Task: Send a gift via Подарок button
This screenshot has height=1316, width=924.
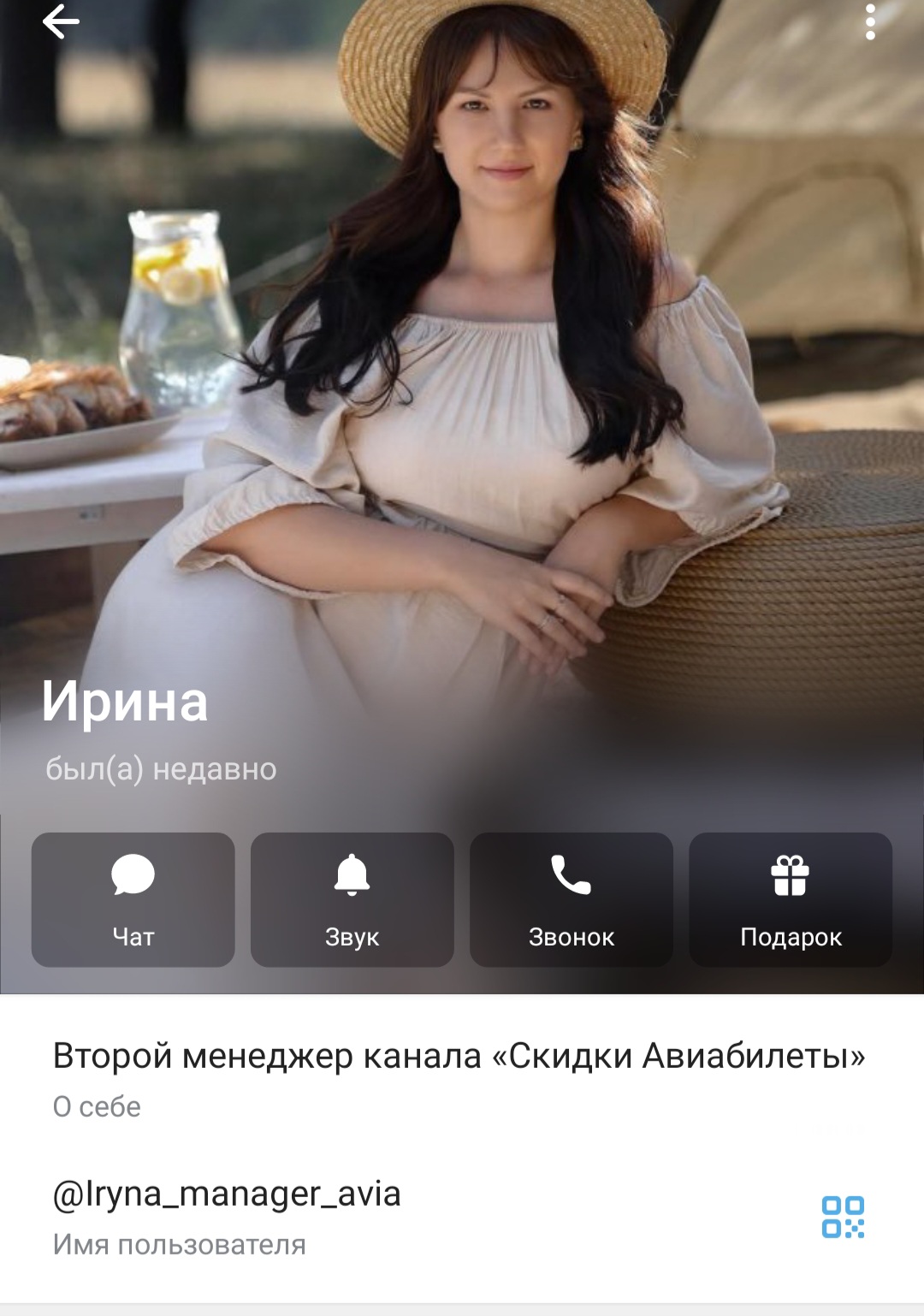Action: pos(791,899)
